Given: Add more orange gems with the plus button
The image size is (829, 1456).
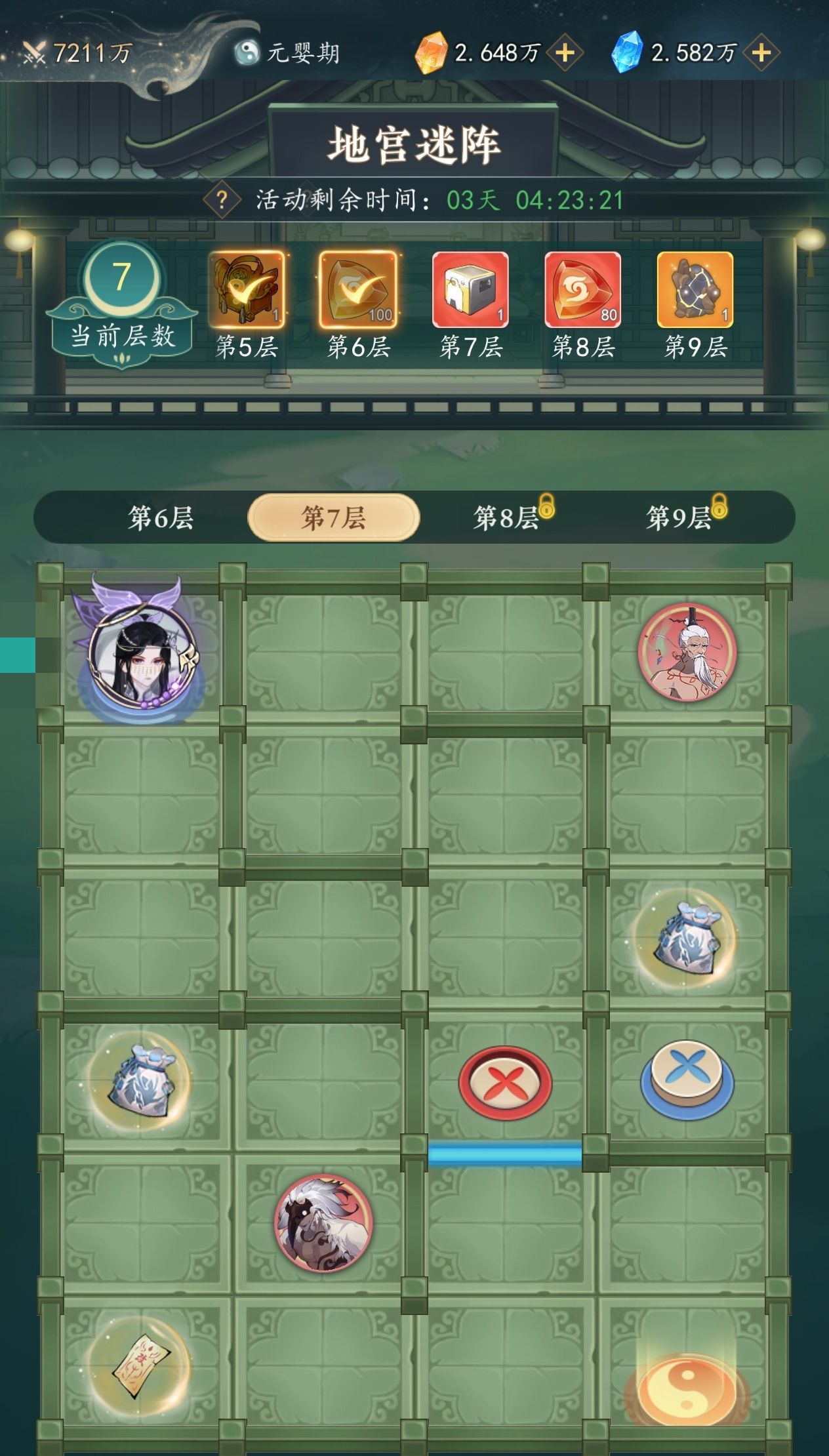Looking at the screenshot, I should (x=565, y=53).
